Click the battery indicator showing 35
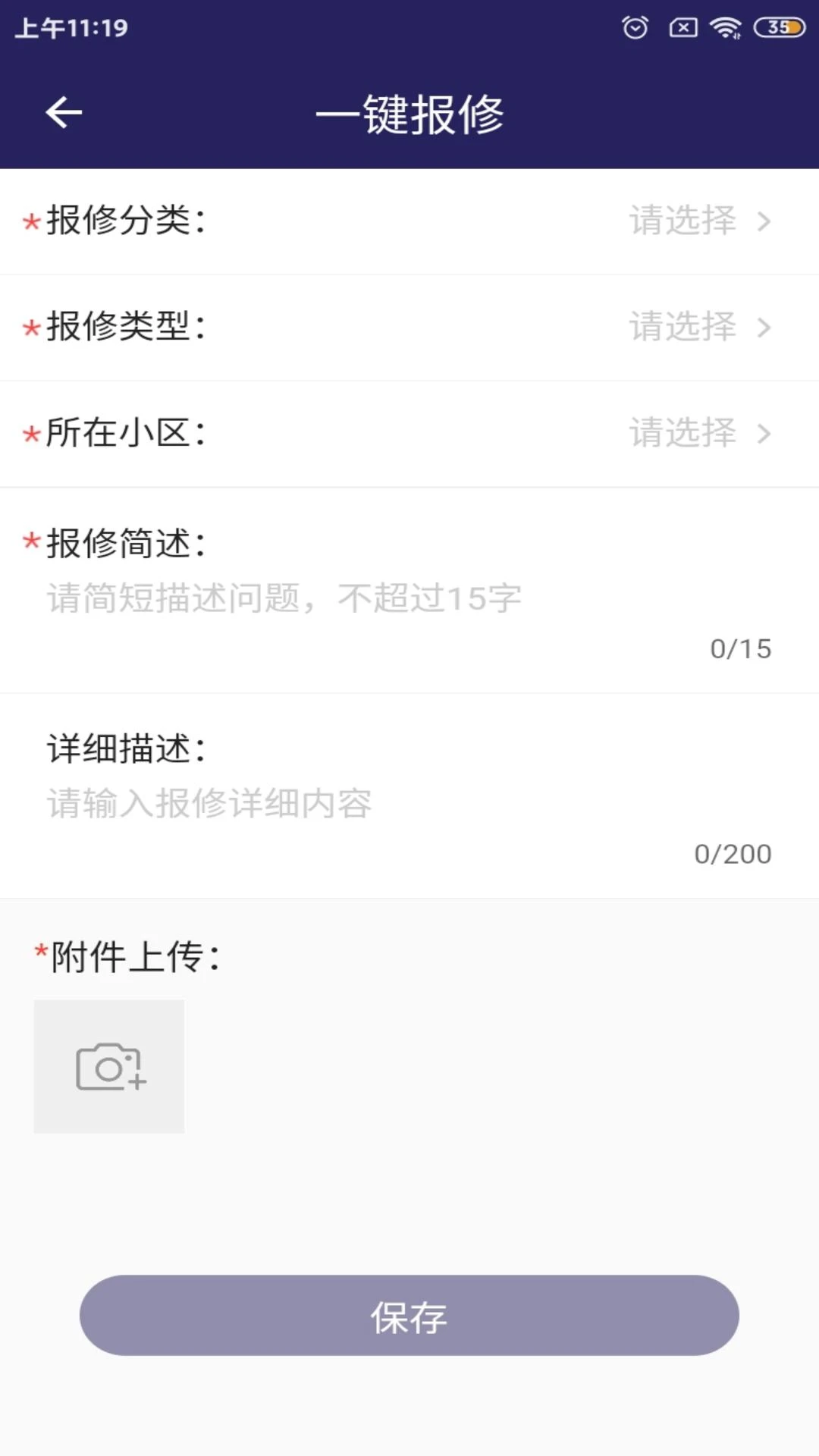Screen dimensions: 819x1456 click(778, 27)
